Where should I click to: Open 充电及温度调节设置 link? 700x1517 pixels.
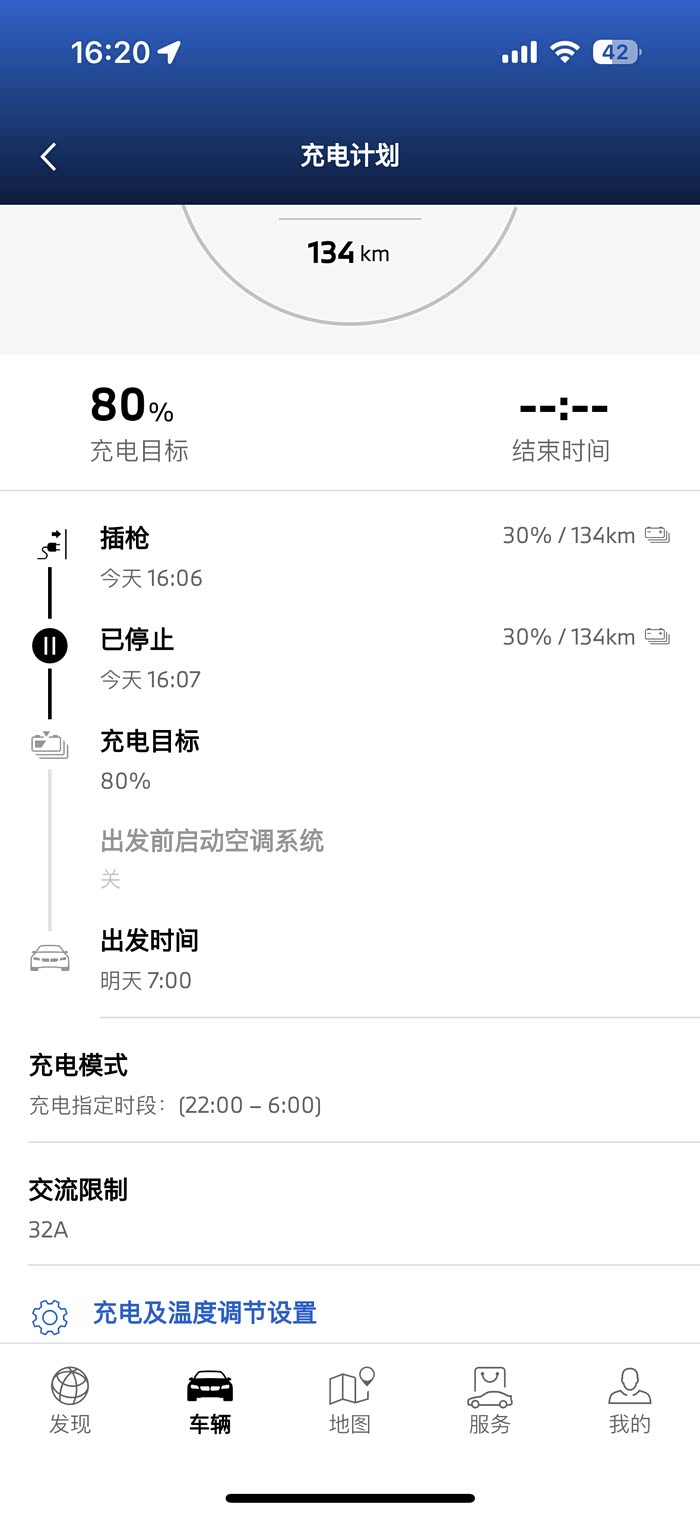click(x=204, y=1313)
